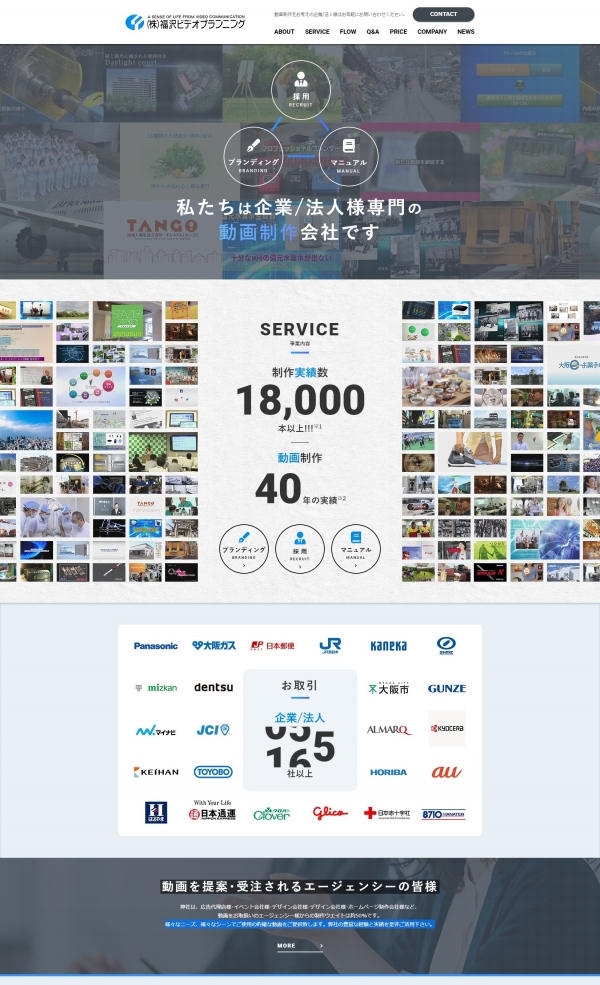The width and height of the screenshot is (600, 985).
Task: Open ブランディング button under SERVICE stats
Action: (244, 549)
